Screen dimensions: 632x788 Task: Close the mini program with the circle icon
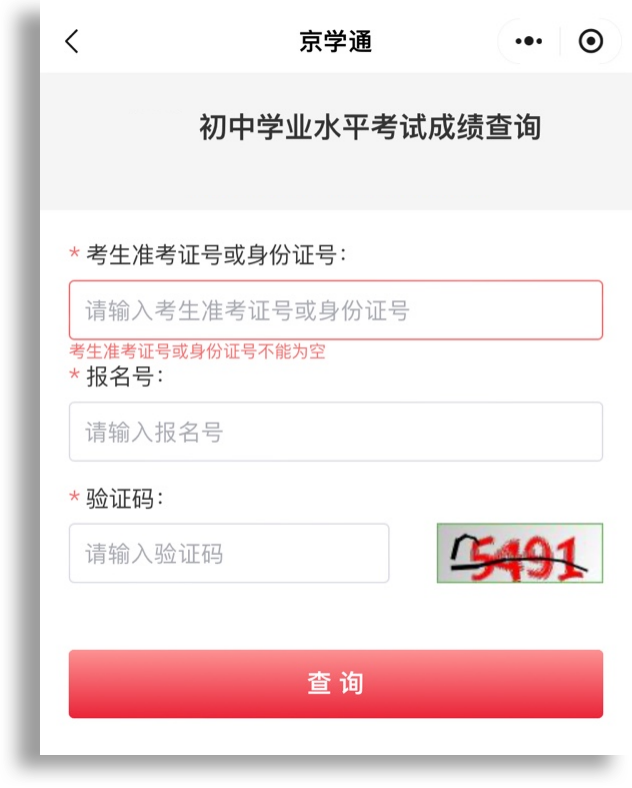[x=591, y=41]
